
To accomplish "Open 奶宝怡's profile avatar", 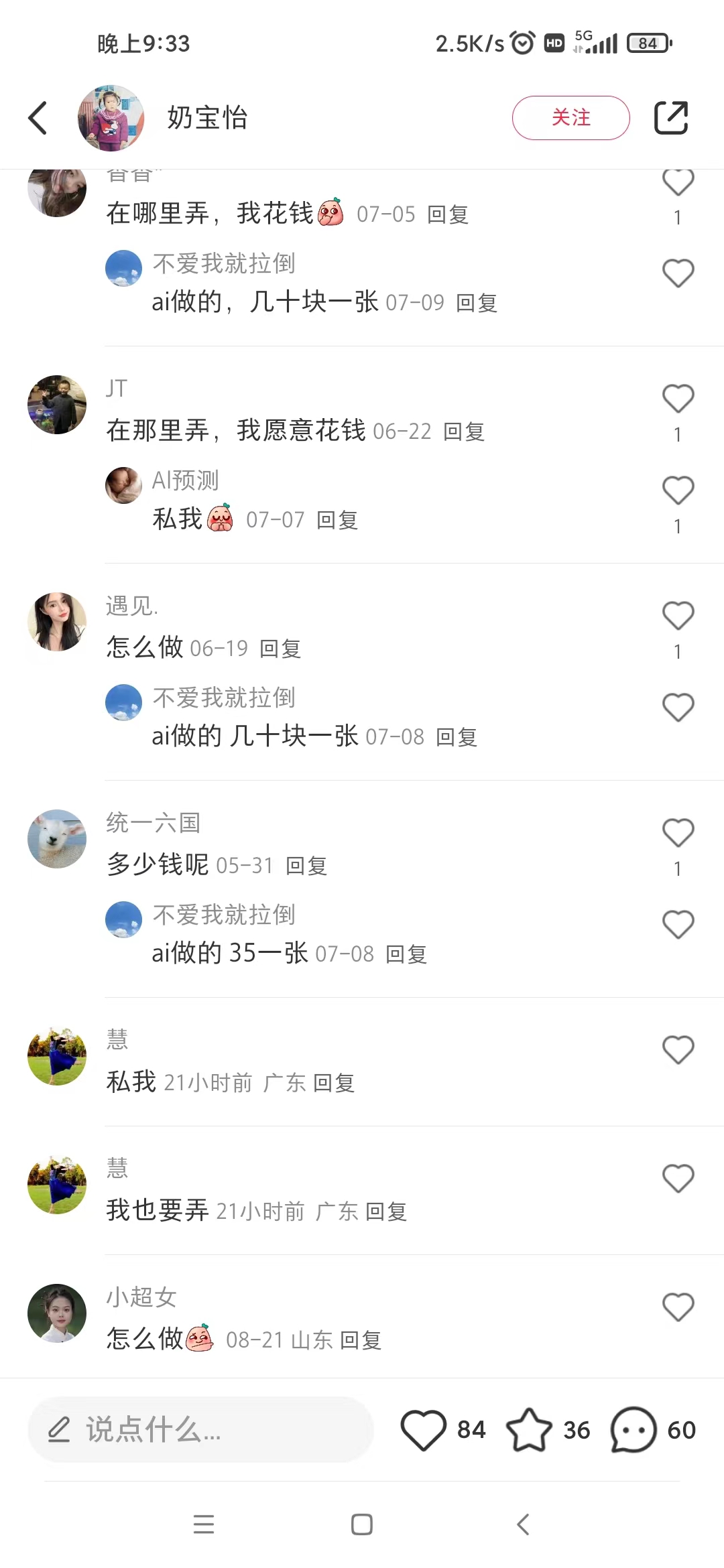I will [x=111, y=118].
